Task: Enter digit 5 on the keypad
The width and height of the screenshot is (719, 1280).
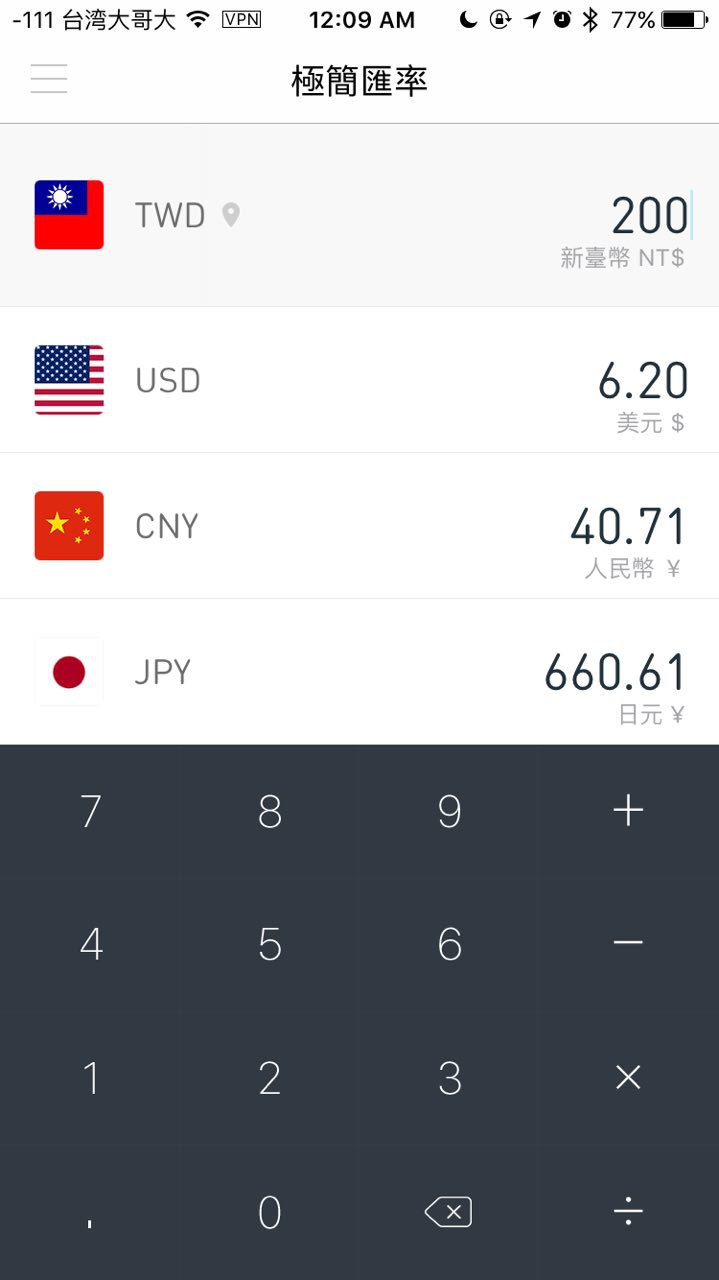Action: pos(270,945)
